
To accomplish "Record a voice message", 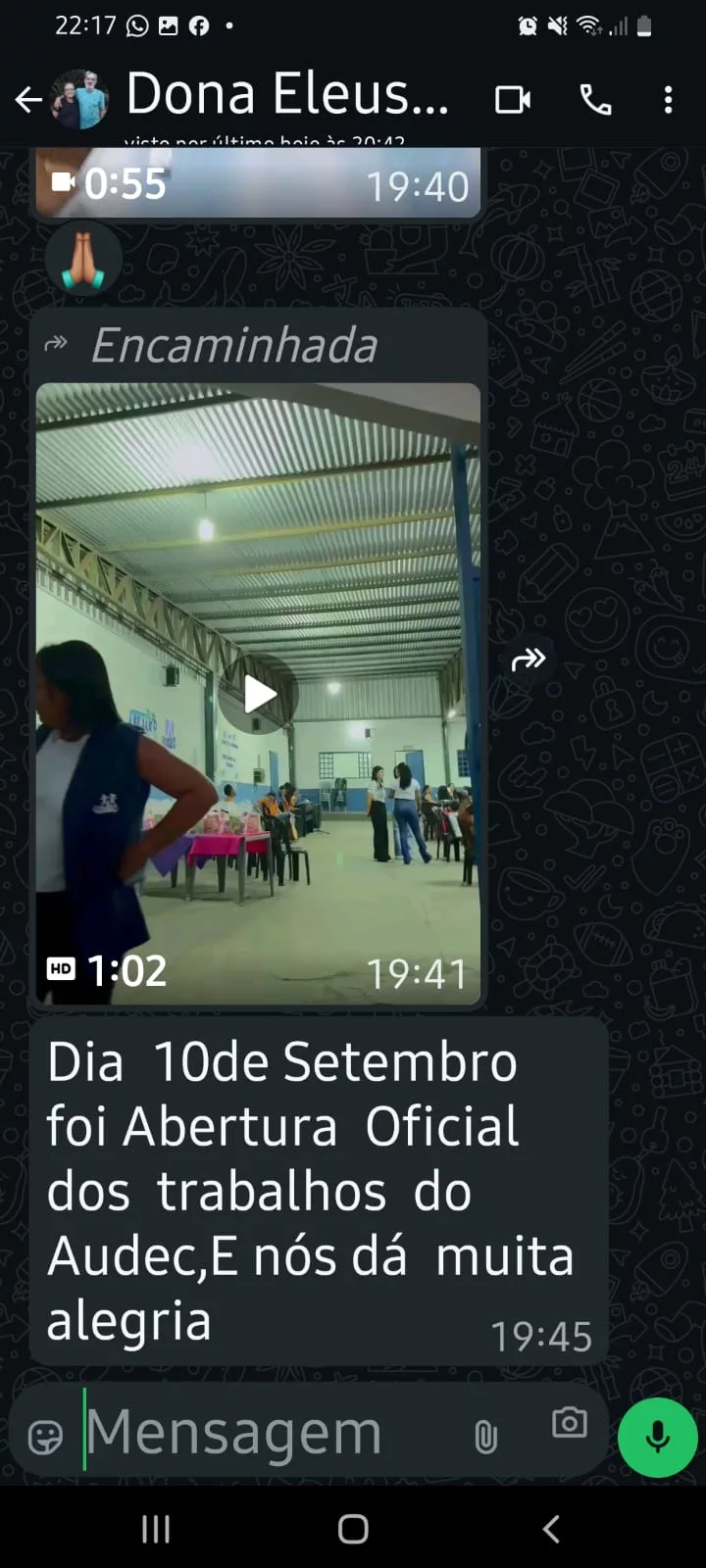I will pos(657,1437).
